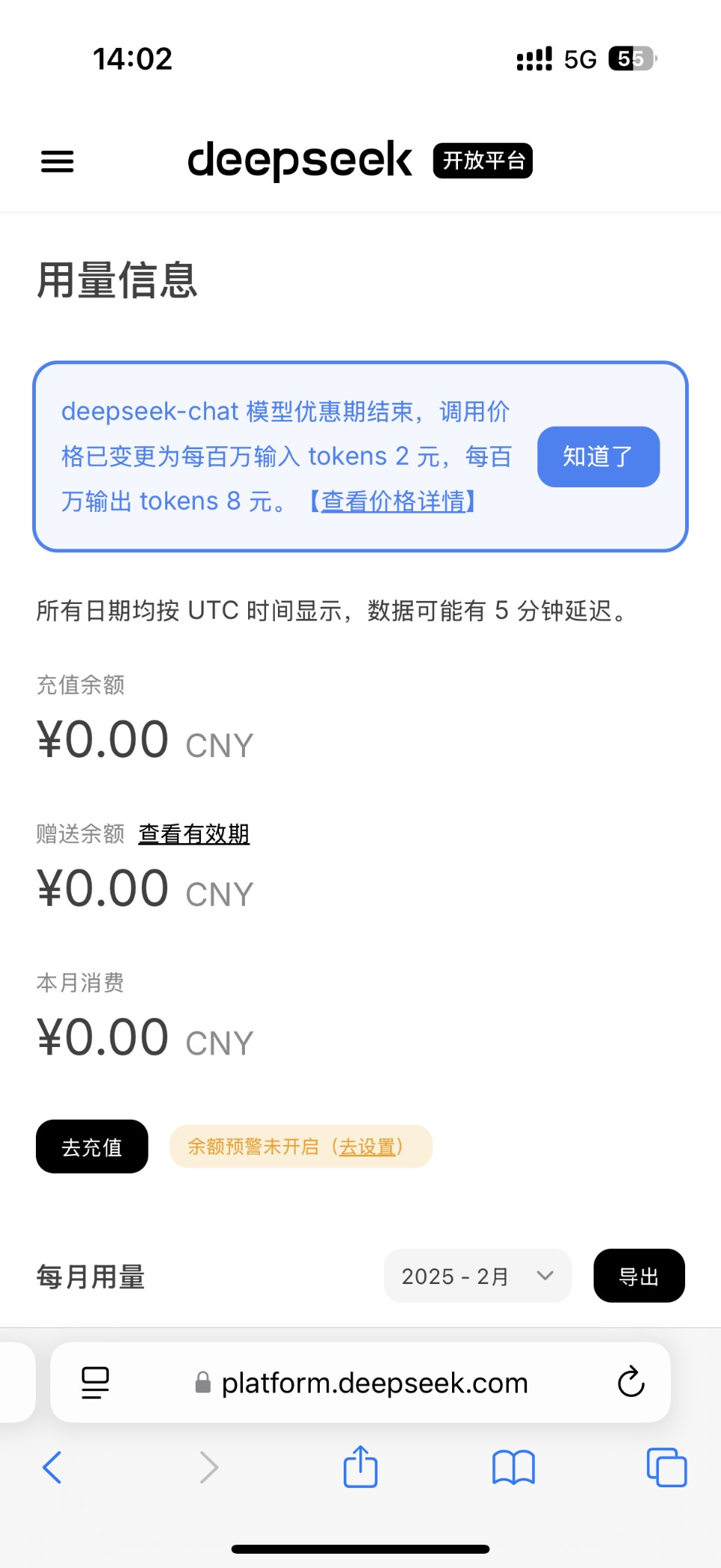Dismiss the notice with 知道了
721x1568 pixels.
(598, 457)
